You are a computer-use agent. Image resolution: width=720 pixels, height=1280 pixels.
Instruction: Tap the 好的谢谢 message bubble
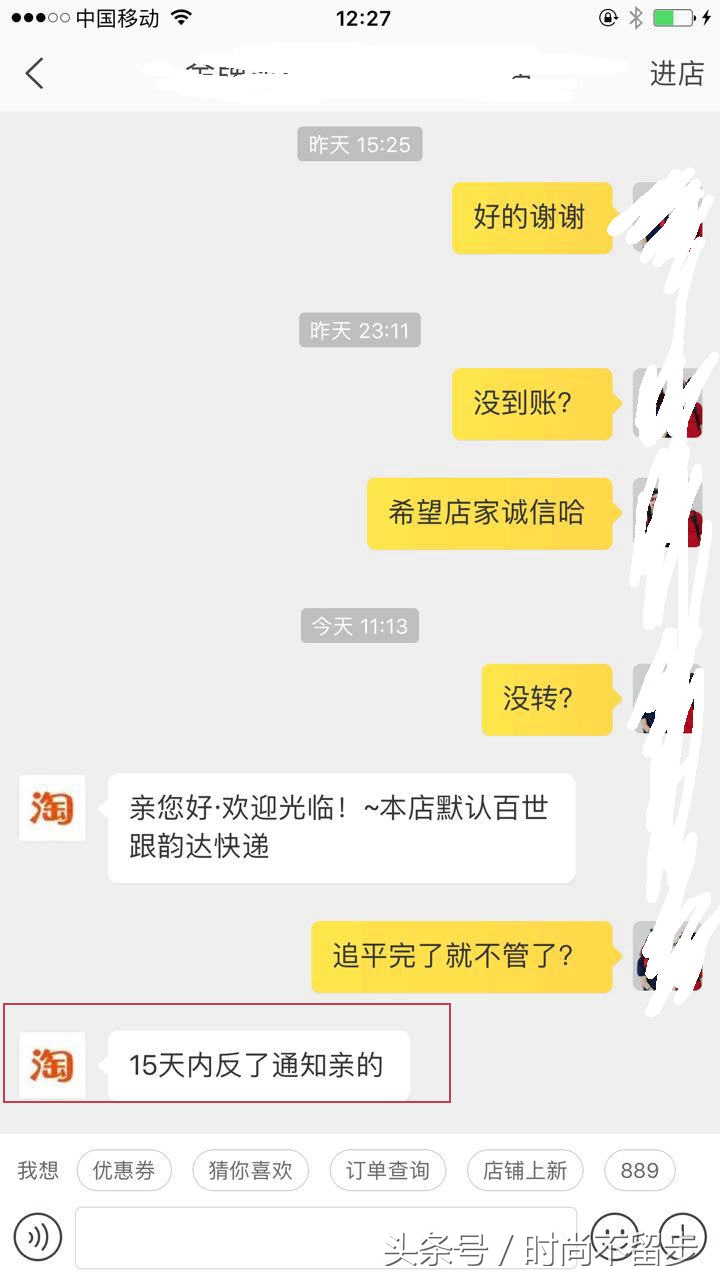click(531, 218)
